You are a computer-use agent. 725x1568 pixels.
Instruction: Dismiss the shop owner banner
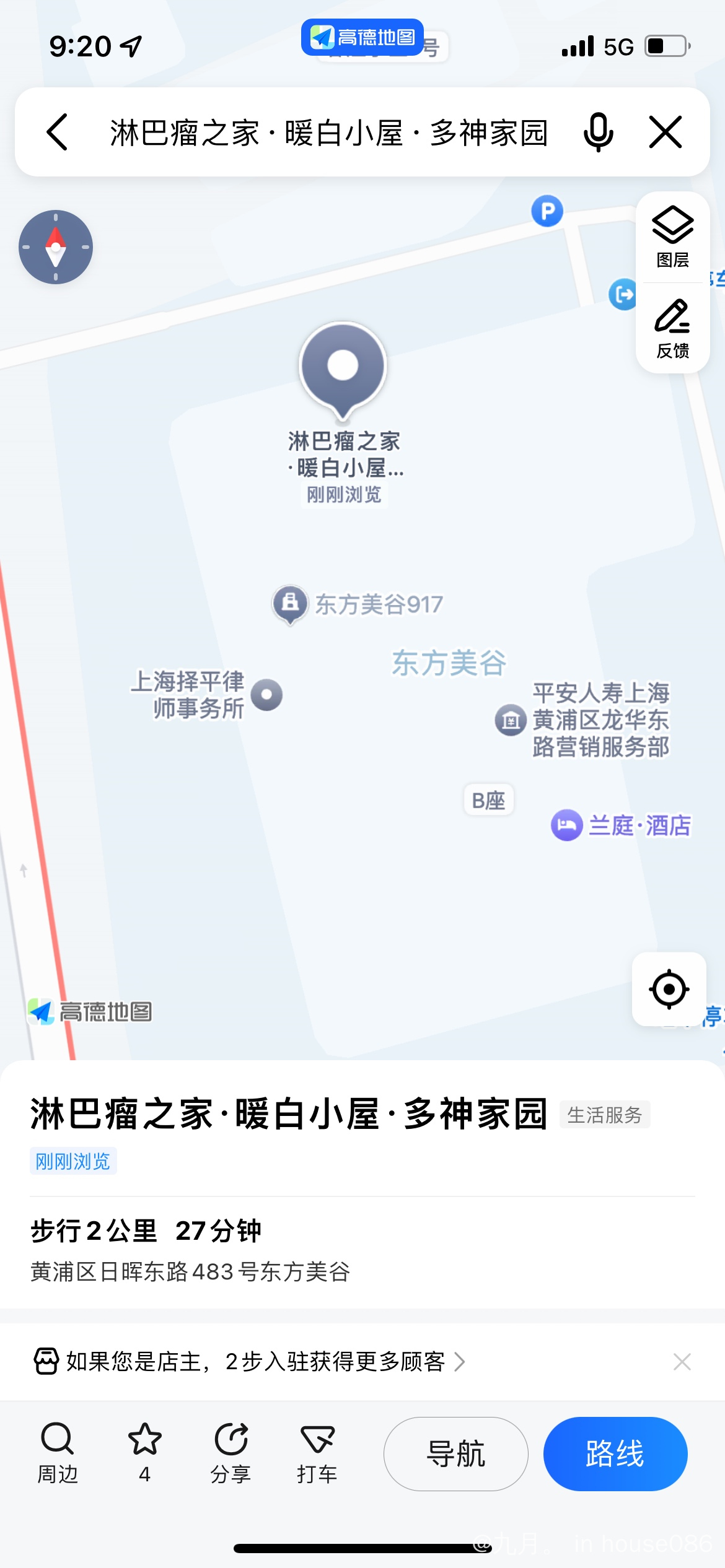682,1361
